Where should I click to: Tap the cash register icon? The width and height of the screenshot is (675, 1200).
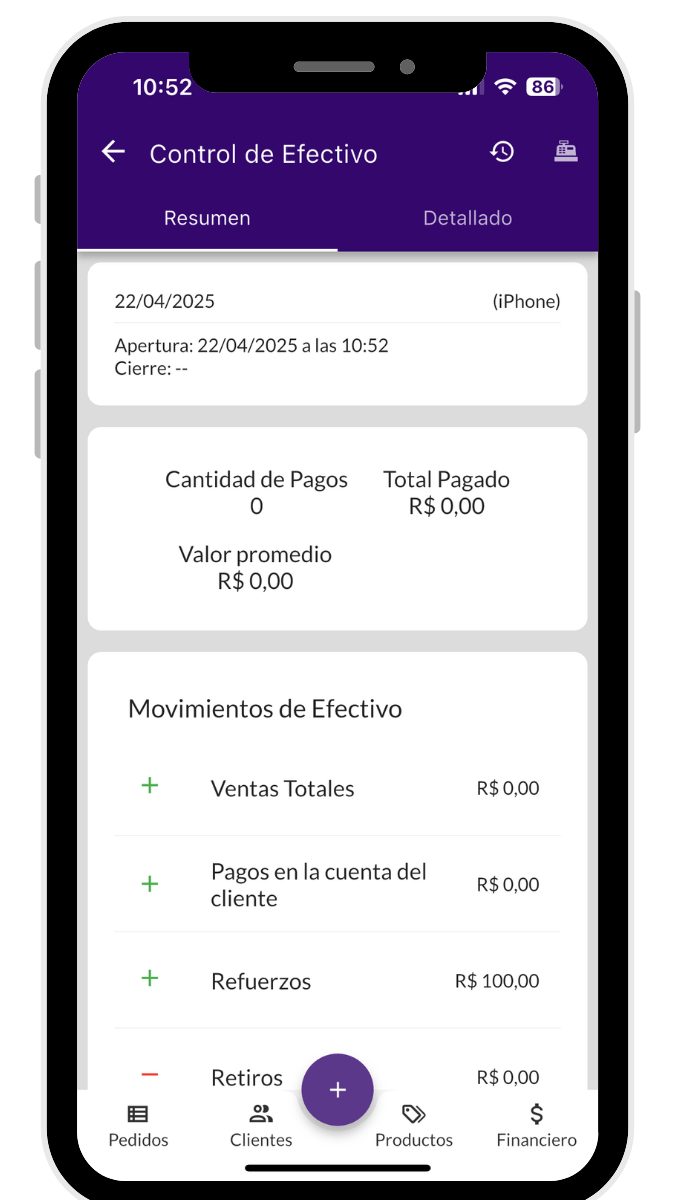coord(567,152)
